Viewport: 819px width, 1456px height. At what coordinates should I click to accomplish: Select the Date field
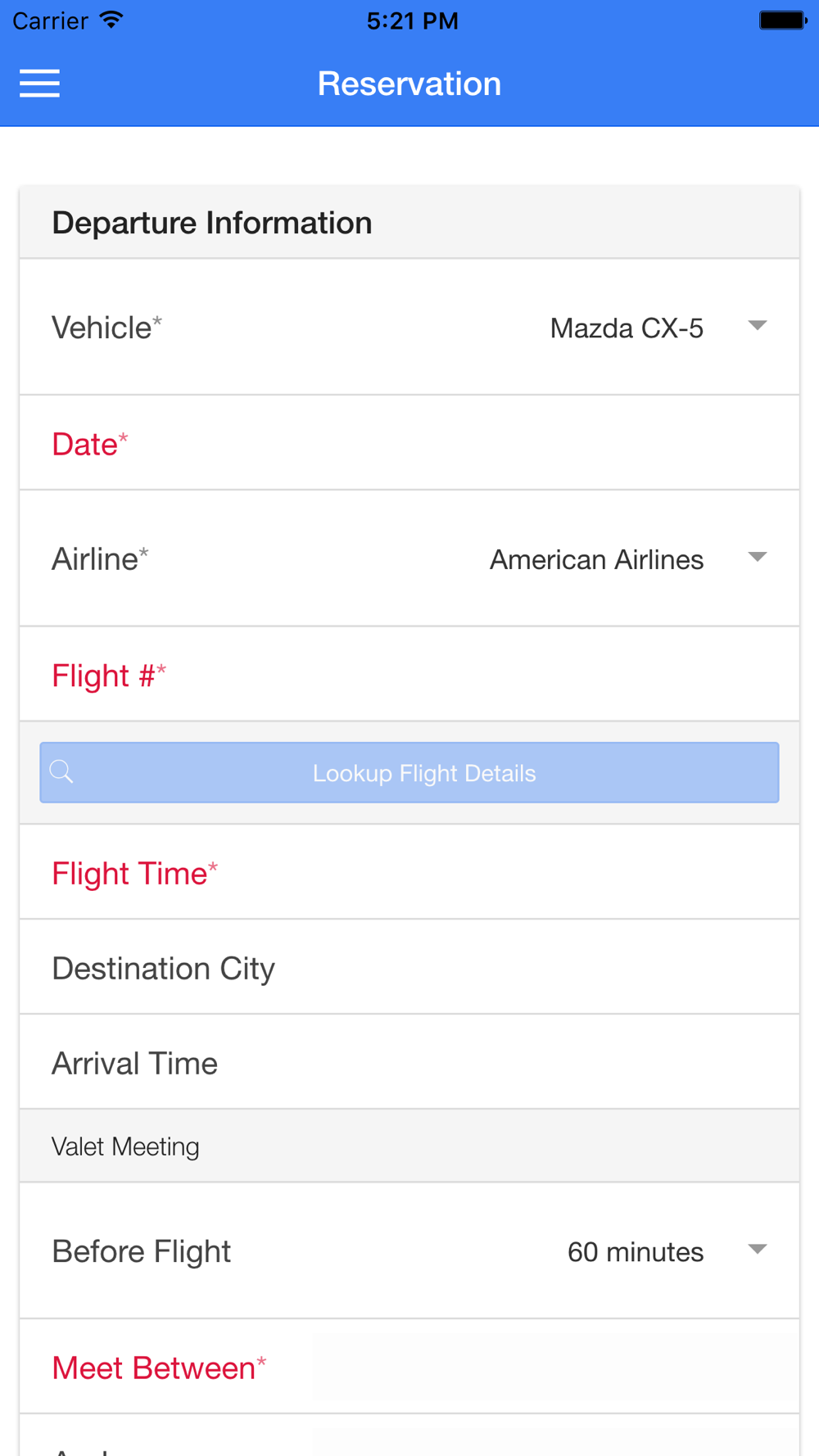409,443
